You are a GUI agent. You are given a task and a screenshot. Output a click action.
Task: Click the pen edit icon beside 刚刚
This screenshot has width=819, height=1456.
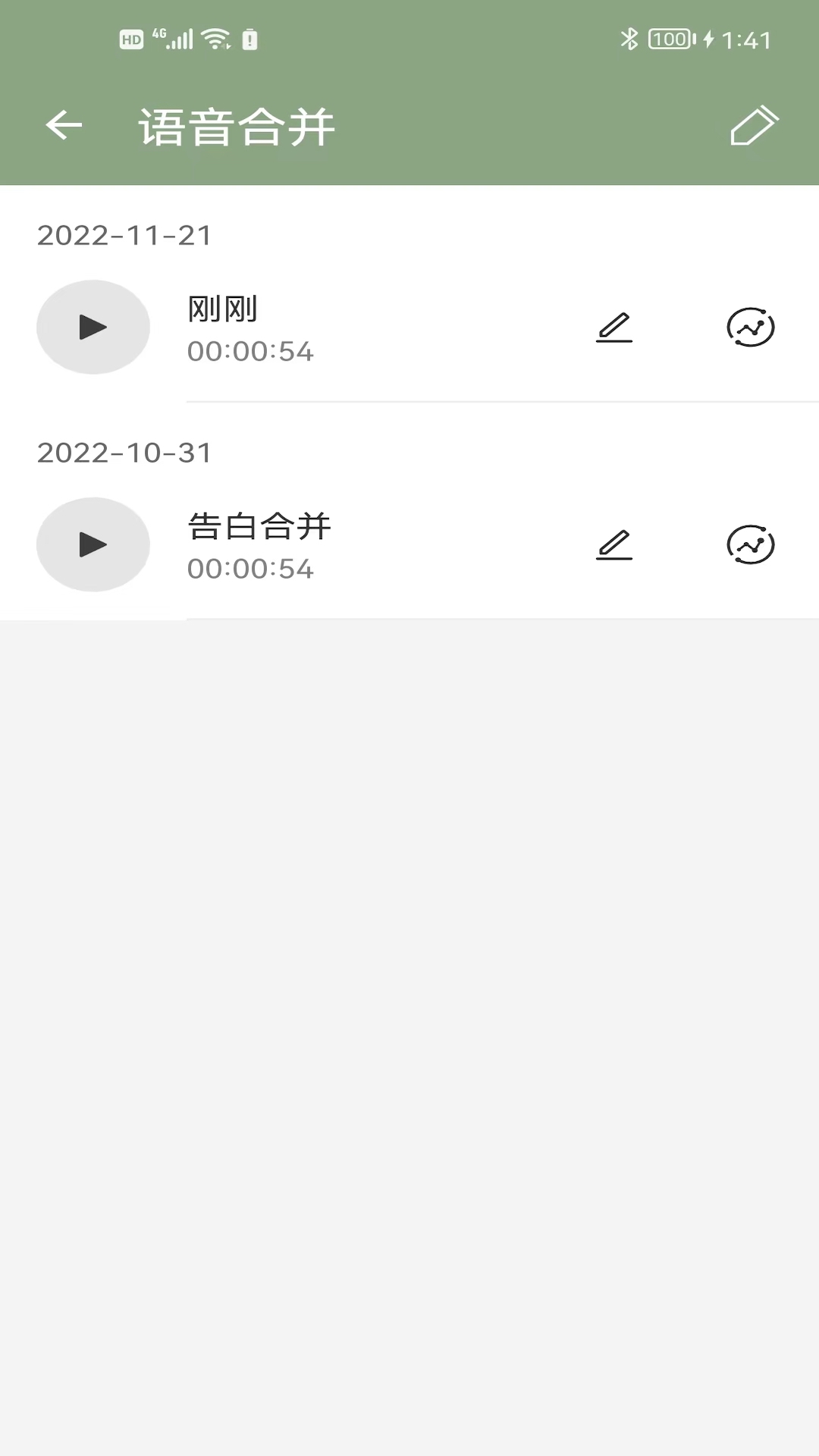click(614, 327)
